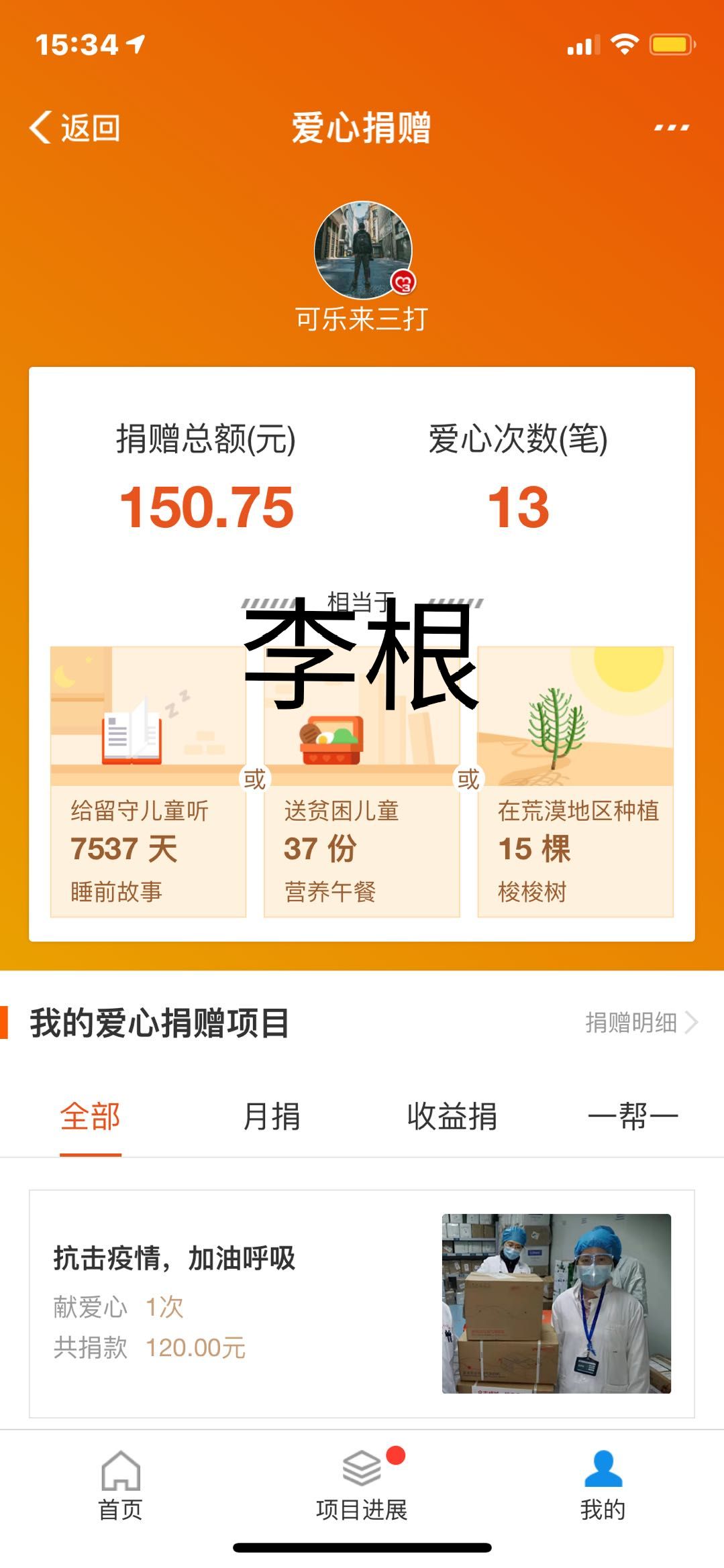Switch to the 月捐 tab
The height and width of the screenshot is (1568, 724).
(x=271, y=1117)
